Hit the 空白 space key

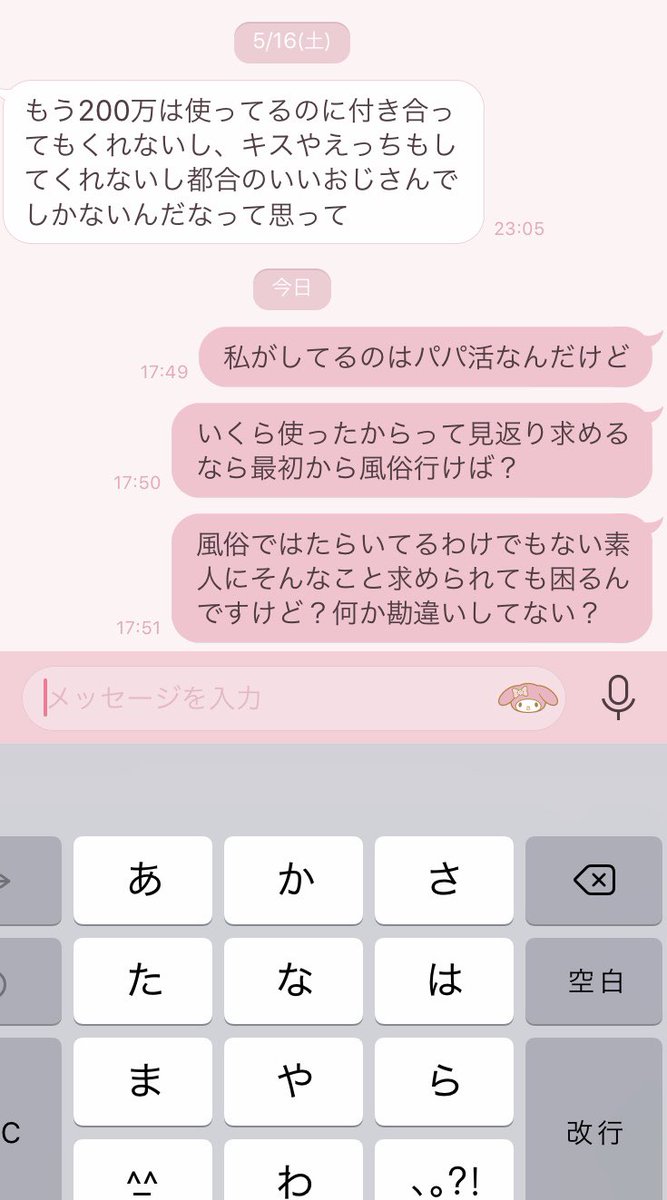coord(594,981)
